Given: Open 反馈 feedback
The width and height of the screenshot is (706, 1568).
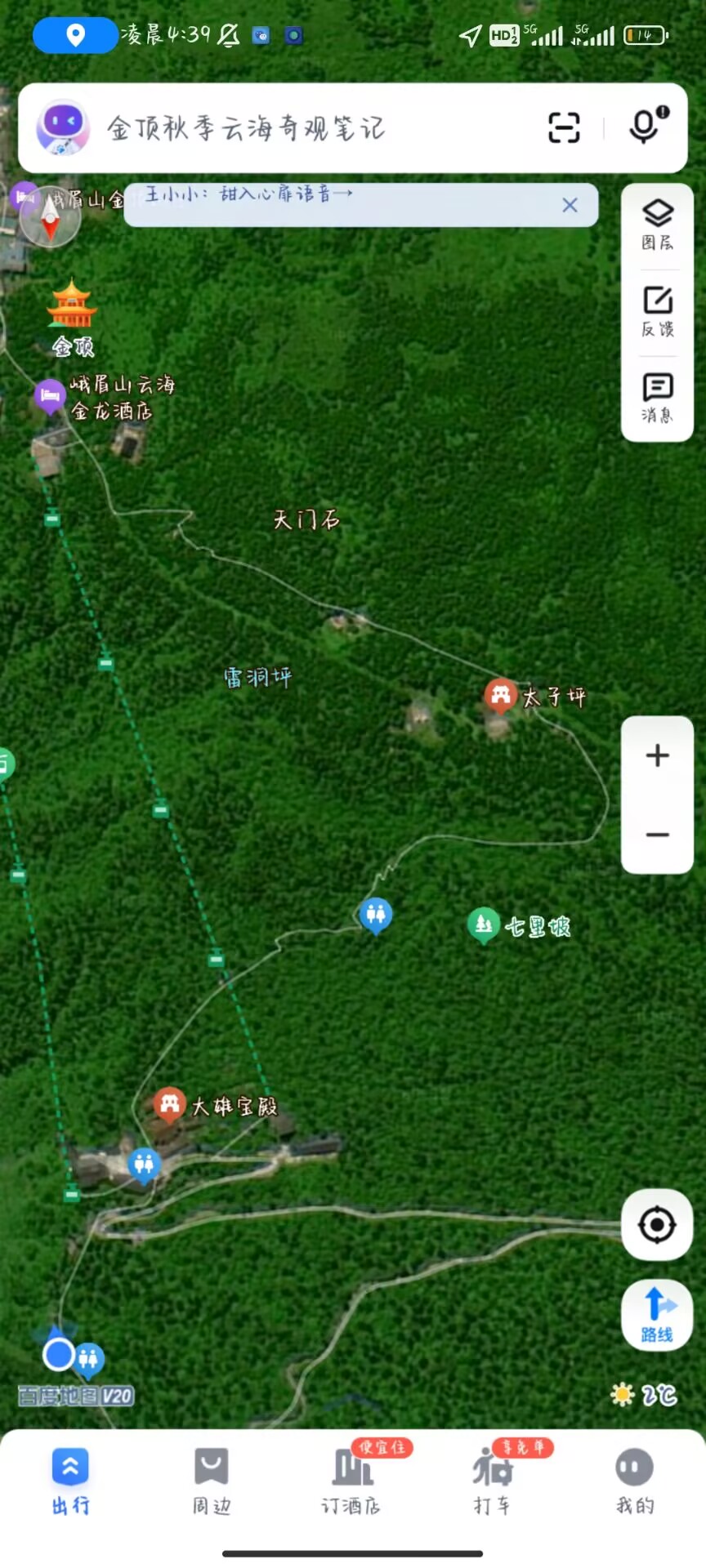Looking at the screenshot, I should [x=658, y=312].
